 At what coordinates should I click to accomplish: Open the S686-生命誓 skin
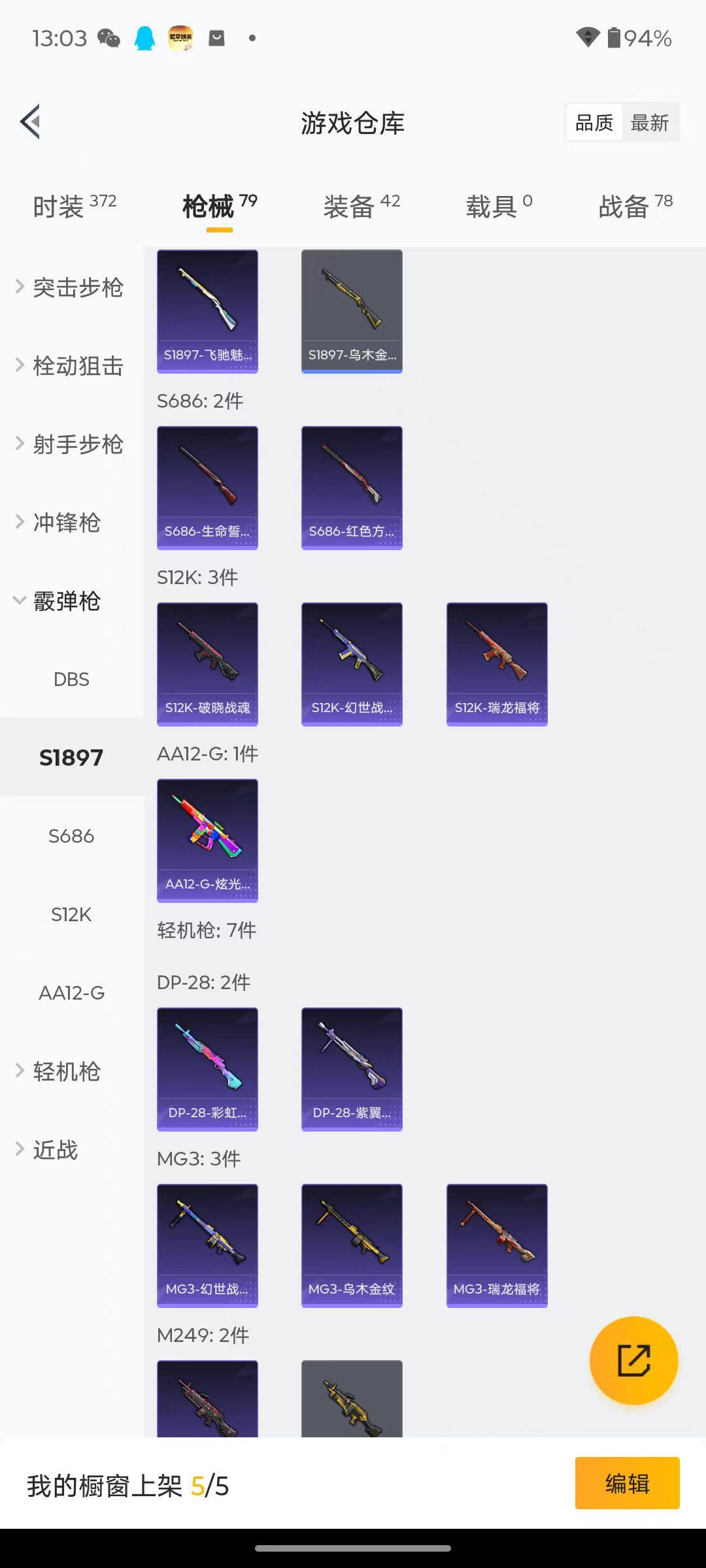[x=207, y=487]
